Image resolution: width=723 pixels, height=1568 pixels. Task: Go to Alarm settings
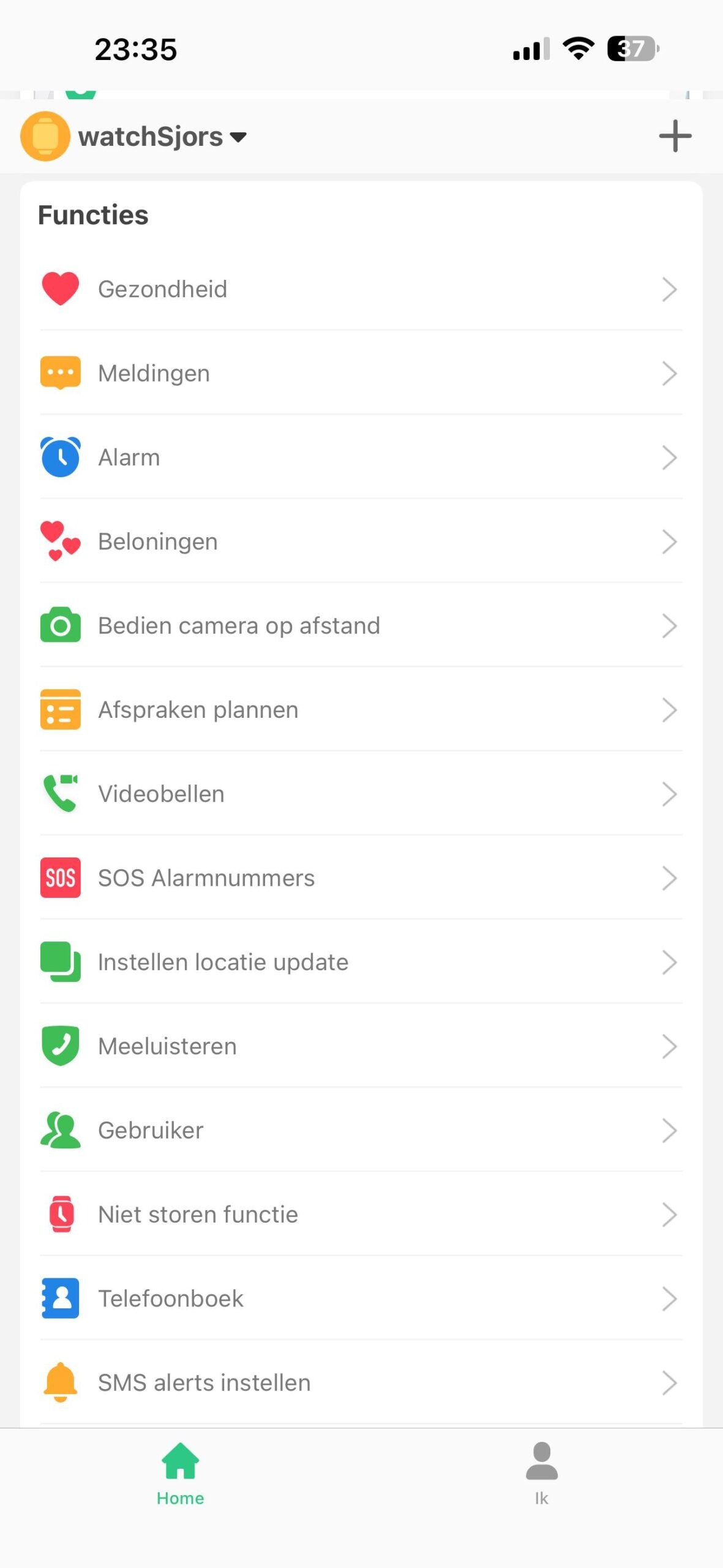coord(361,458)
